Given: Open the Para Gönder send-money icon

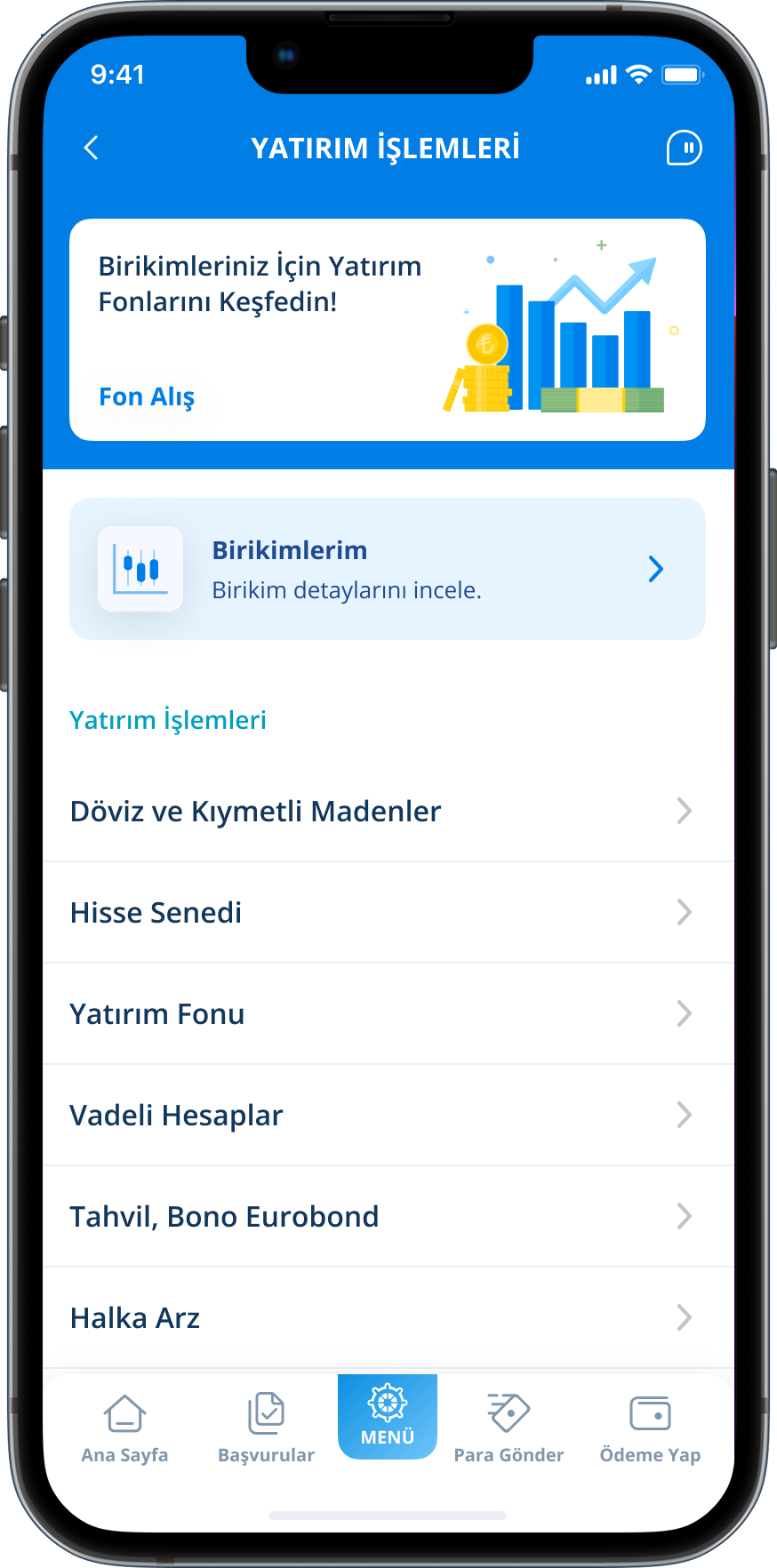Looking at the screenshot, I should [509, 1412].
